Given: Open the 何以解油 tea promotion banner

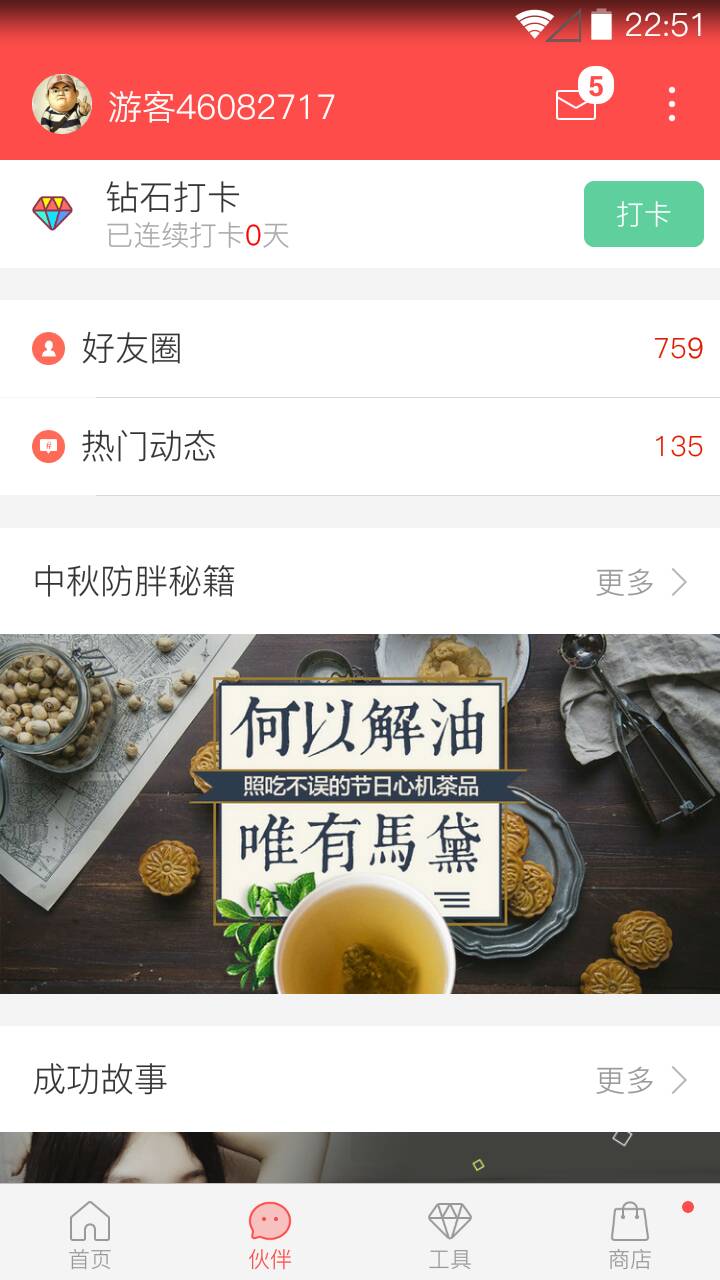Looking at the screenshot, I should point(360,820).
